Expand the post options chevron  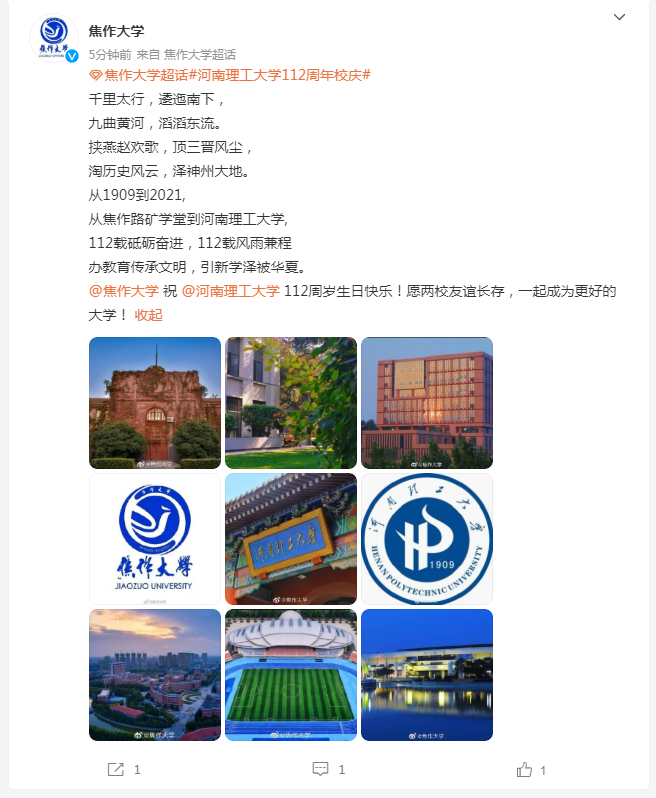click(619, 17)
